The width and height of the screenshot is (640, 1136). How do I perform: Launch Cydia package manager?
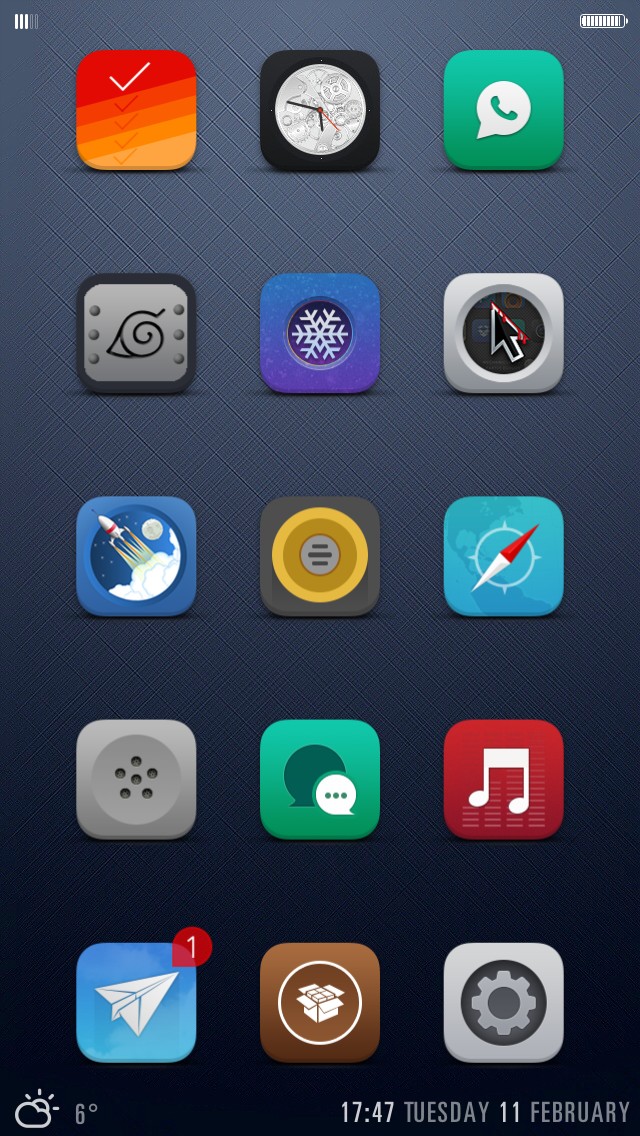pyautogui.click(x=320, y=1002)
